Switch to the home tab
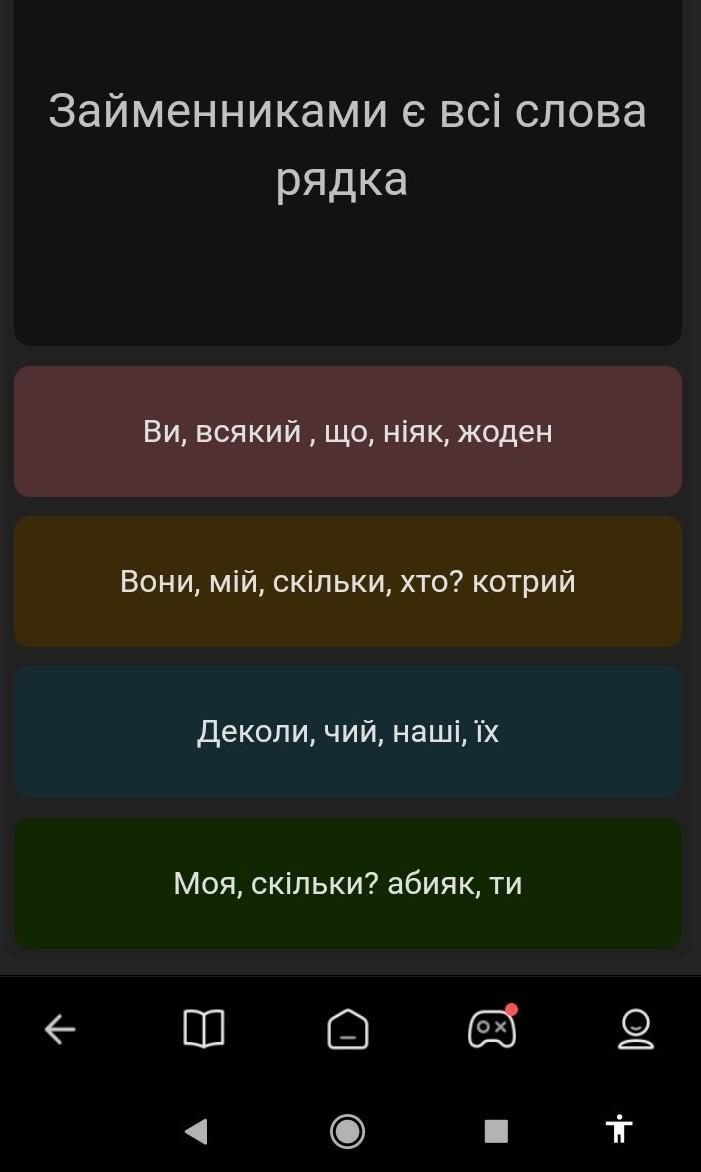This screenshot has height=1172, width=701. pos(348,1030)
